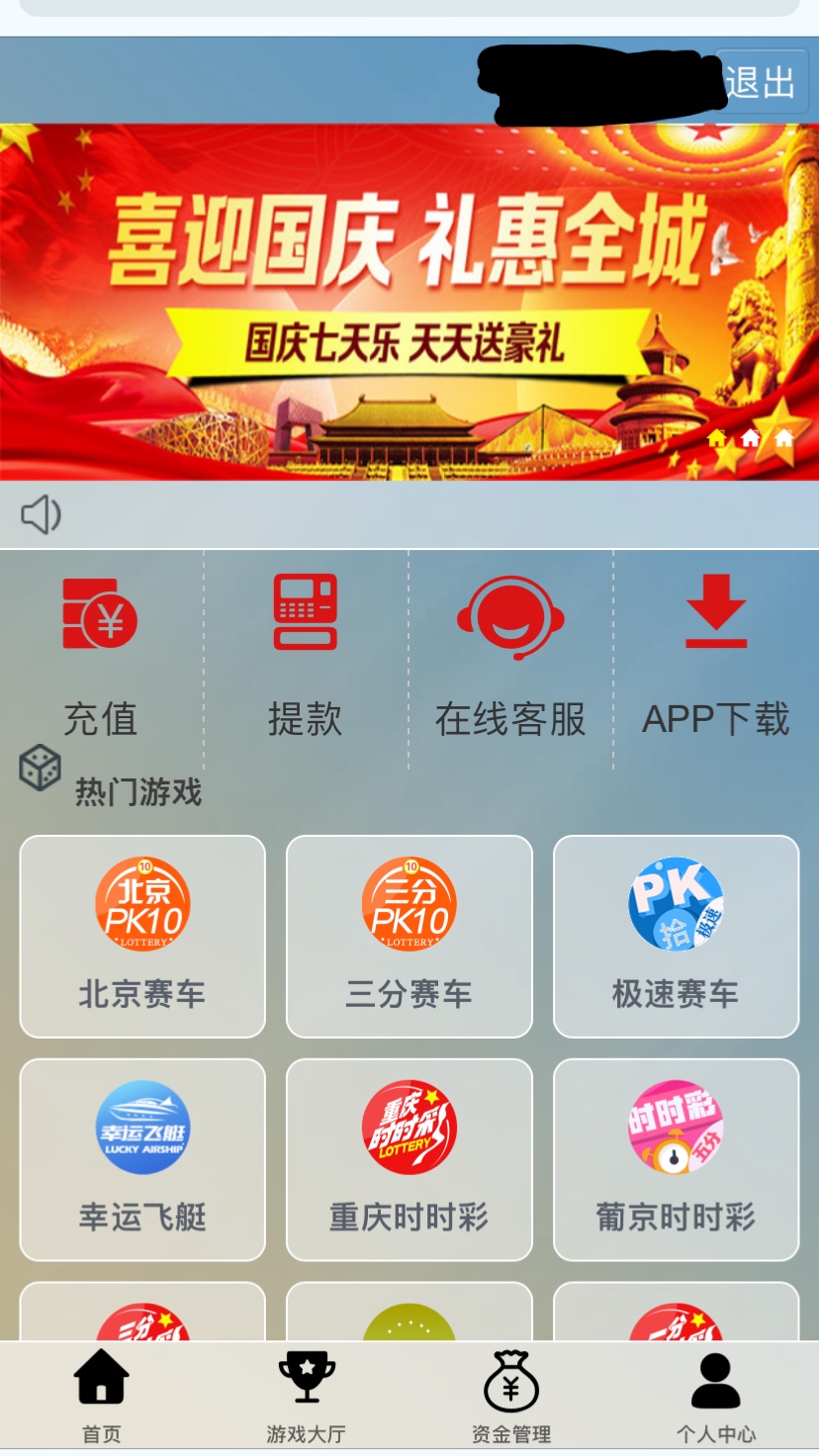The width and height of the screenshot is (819, 1456).
Task: Switch to the 资金管理 tab
Action: (511, 1397)
